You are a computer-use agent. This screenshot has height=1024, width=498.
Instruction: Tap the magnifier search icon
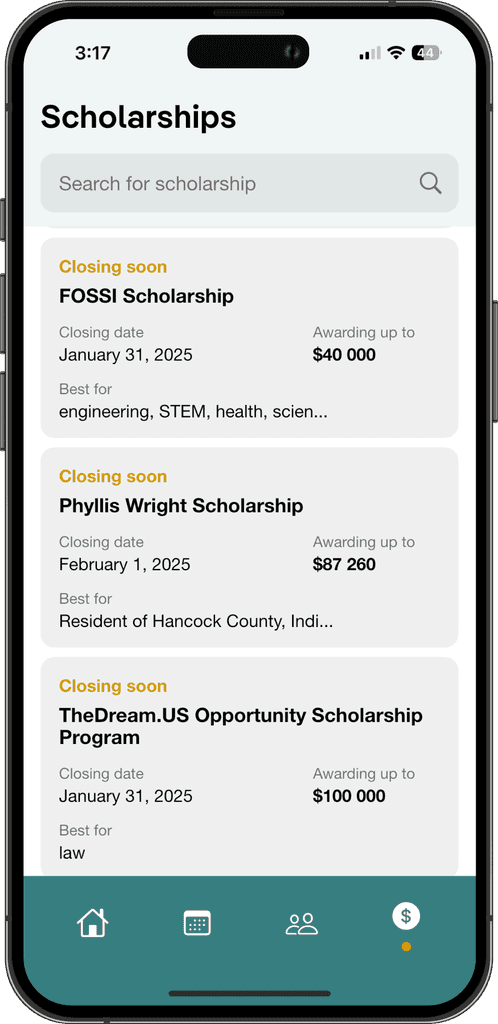point(430,183)
